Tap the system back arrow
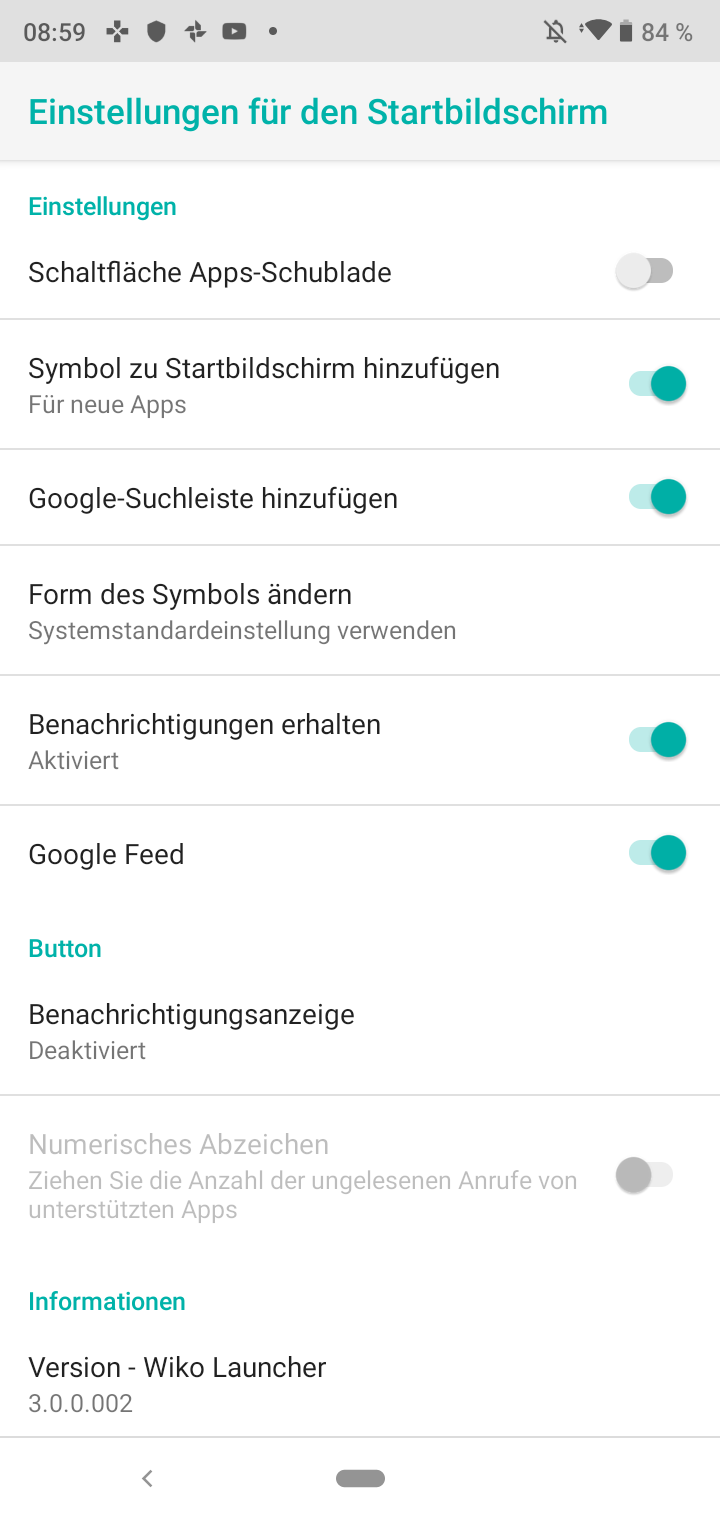 147,1478
